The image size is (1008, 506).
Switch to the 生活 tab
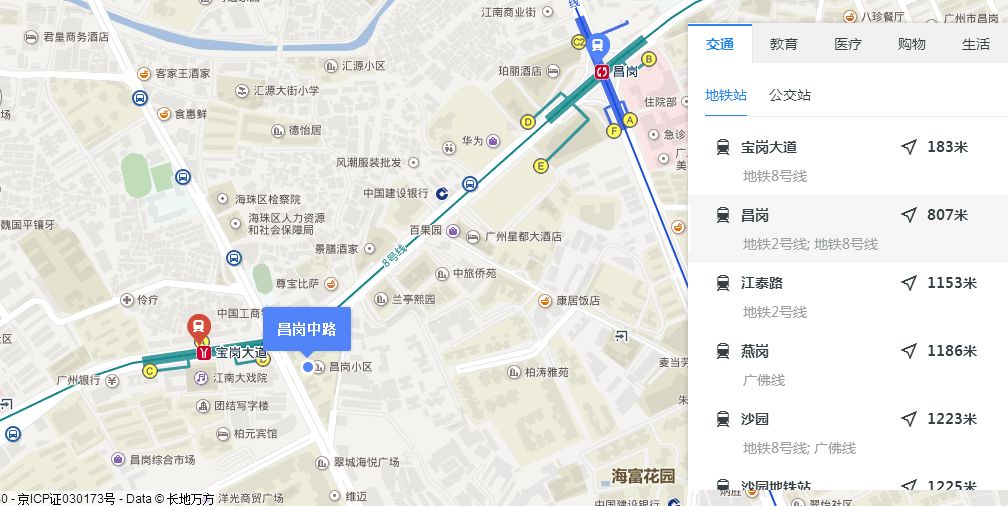coord(976,44)
